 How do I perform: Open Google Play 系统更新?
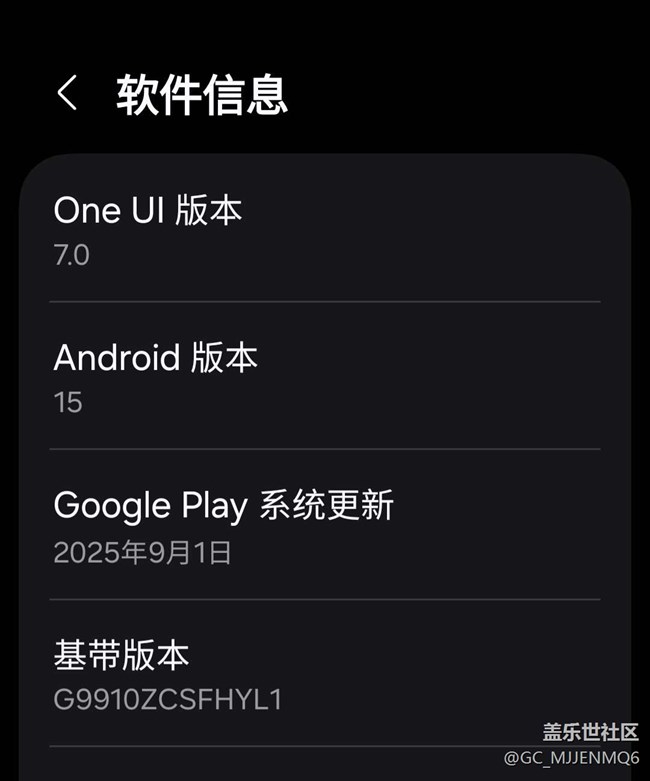[324, 526]
